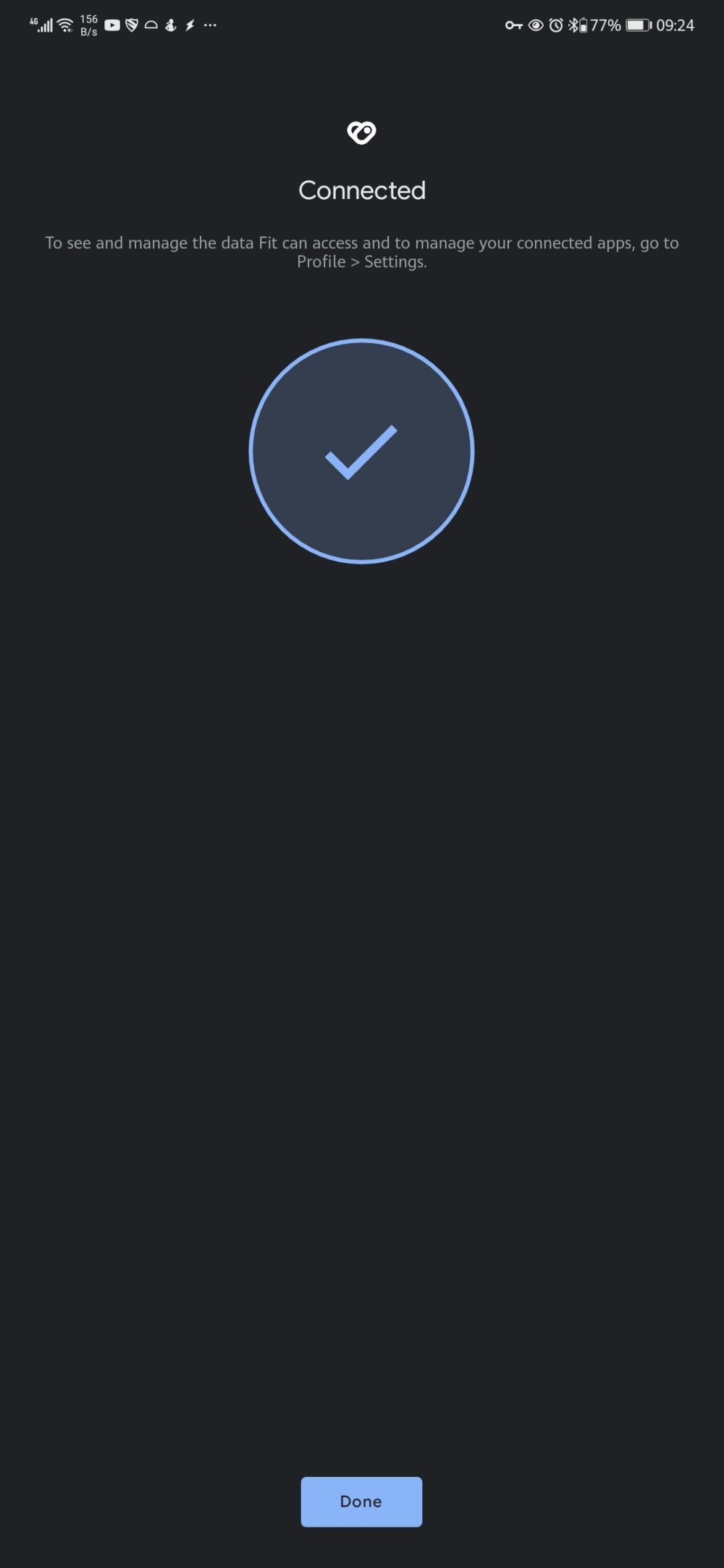Open the YouTube notification icon
Image resolution: width=724 pixels, height=1568 pixels.
tap(113, 25)
